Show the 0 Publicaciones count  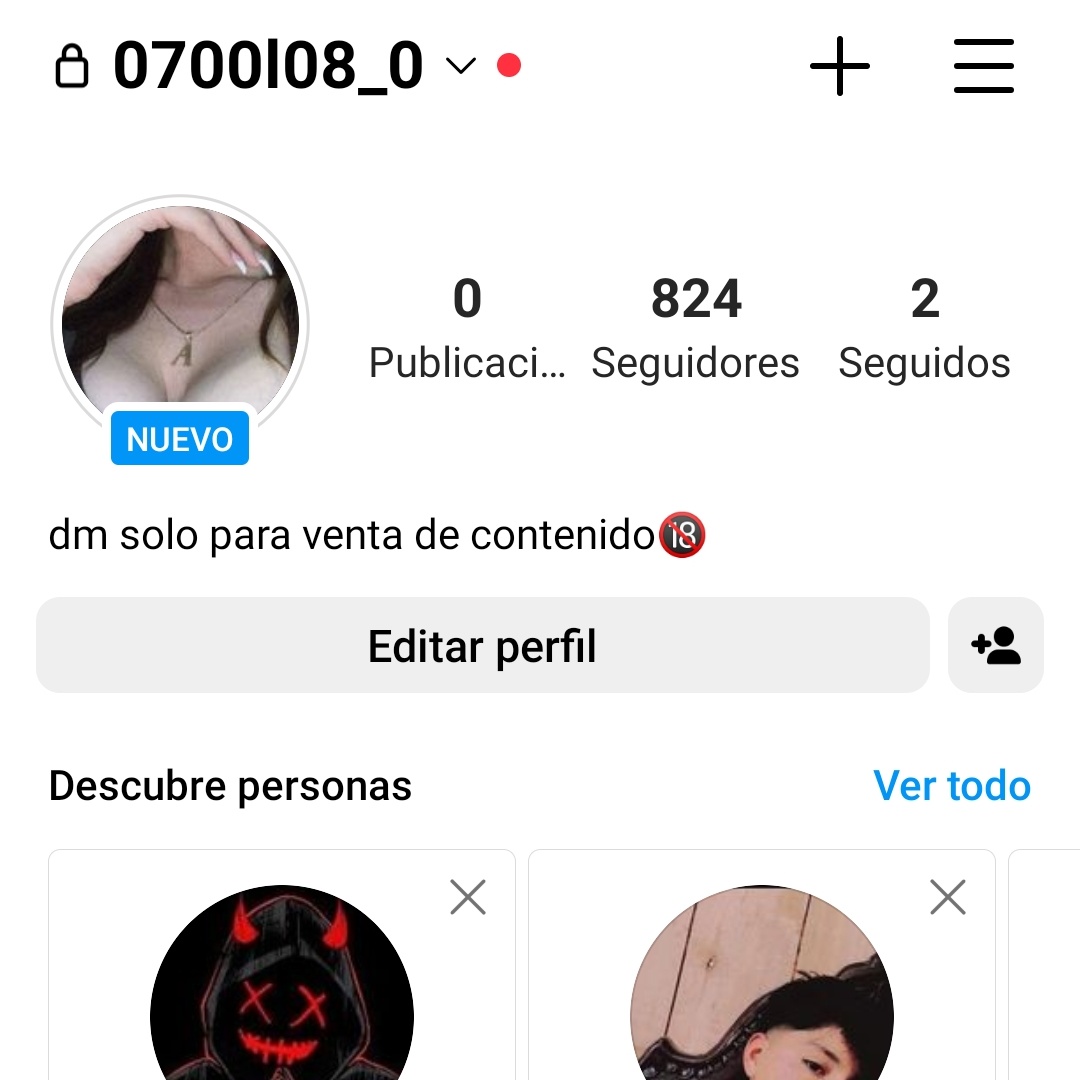(x=467, y=329)
